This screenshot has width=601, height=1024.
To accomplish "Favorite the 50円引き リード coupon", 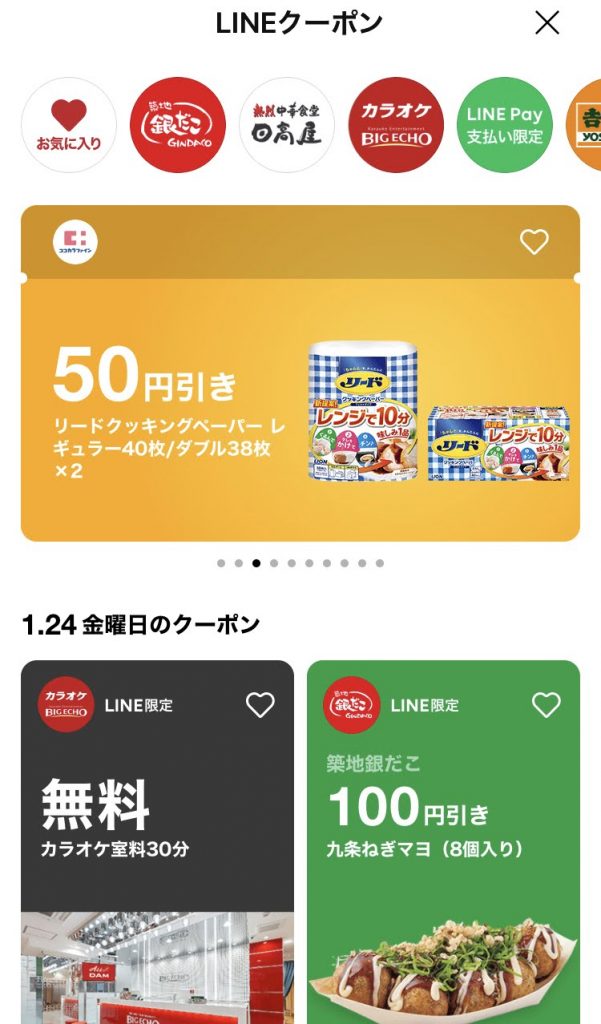I will (x=534, y=242).
